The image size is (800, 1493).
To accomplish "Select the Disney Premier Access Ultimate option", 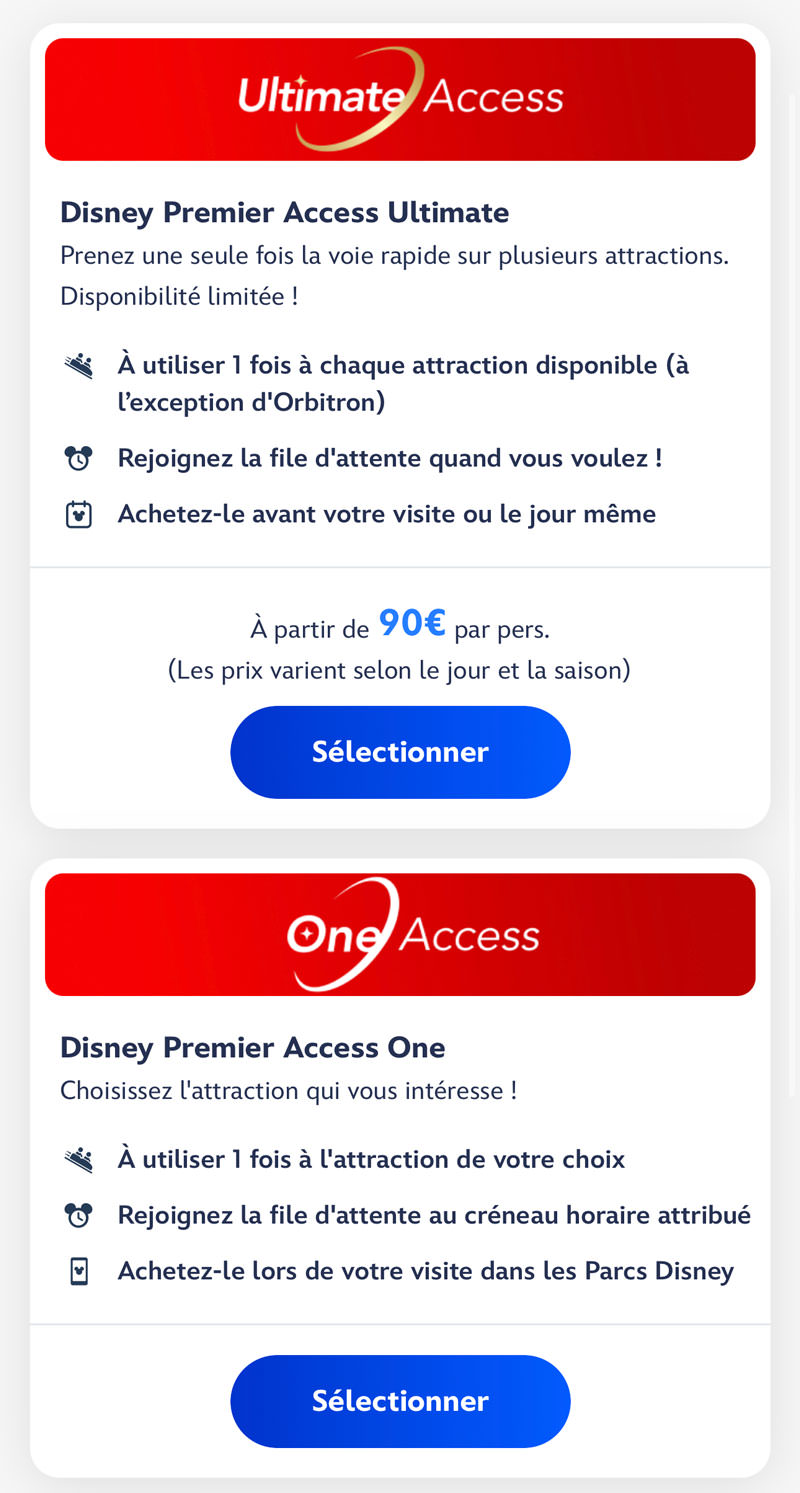I will pos(400,752).
